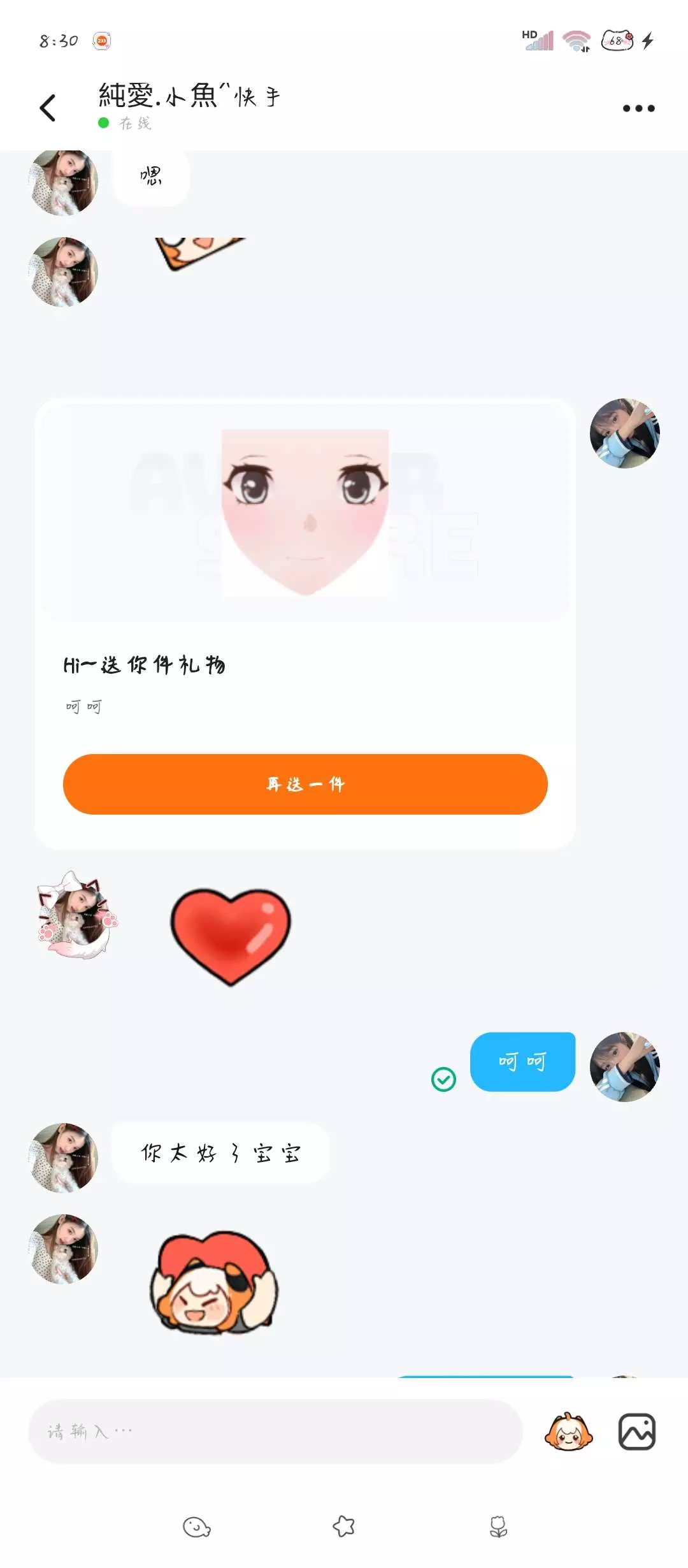Open the gift card with face image

coord(305,623)
